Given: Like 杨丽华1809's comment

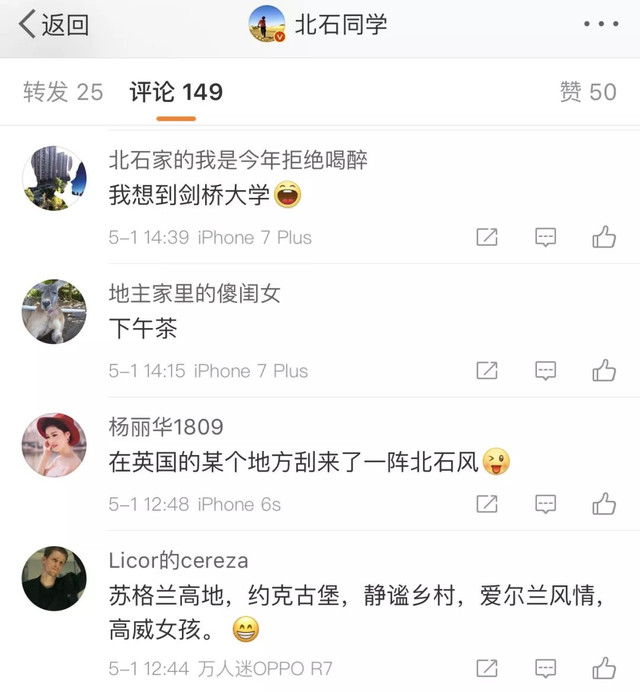Looking at the screenshot, I should [604, 504].
